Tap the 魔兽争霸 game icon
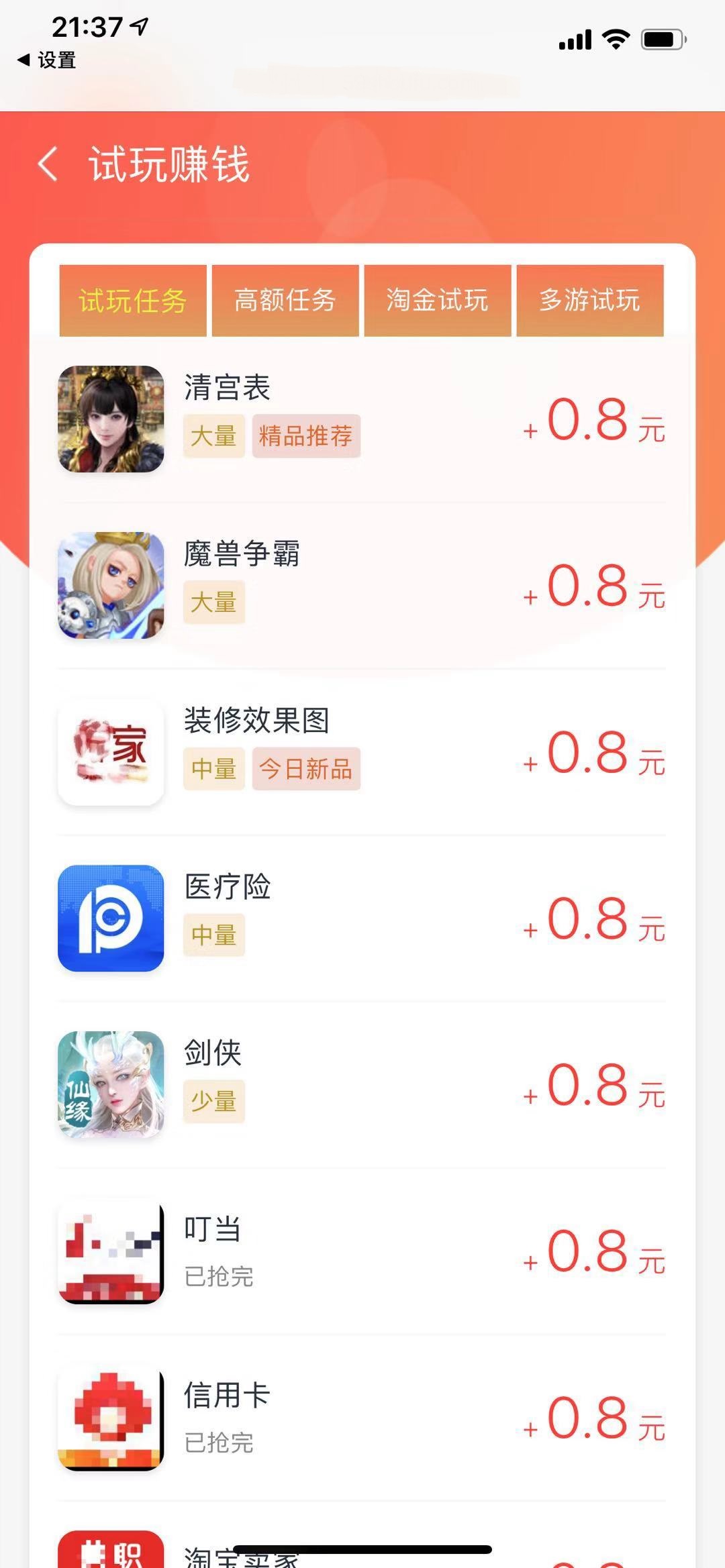725x1568 pixels. tap(111, 585)
